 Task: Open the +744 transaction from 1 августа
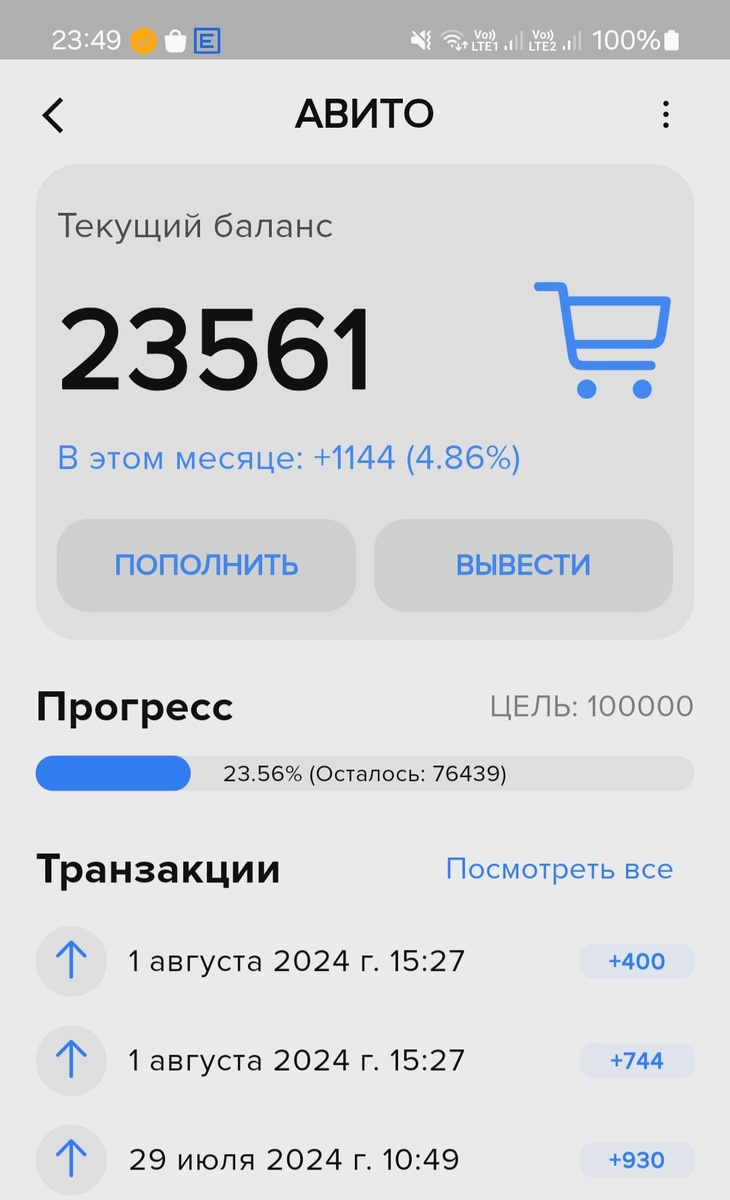(365, 1060)
